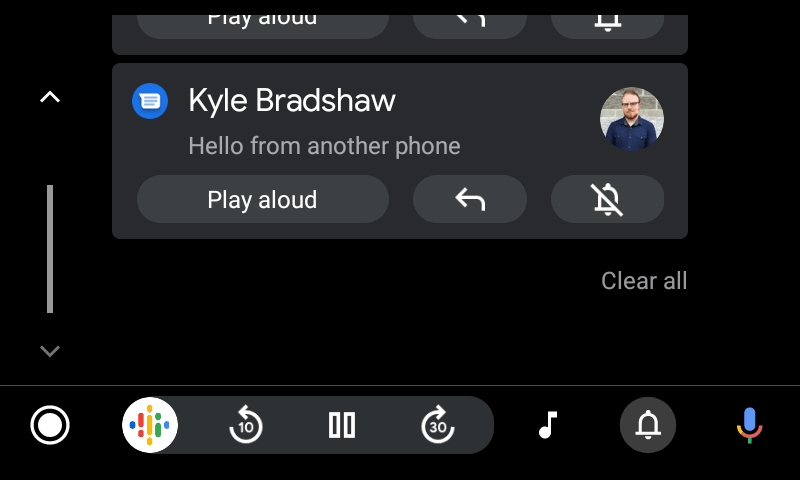The width and height of the screenshot is (800, 480).
Task: Rewind playback by 10 seconds
Action: [245, 425]
